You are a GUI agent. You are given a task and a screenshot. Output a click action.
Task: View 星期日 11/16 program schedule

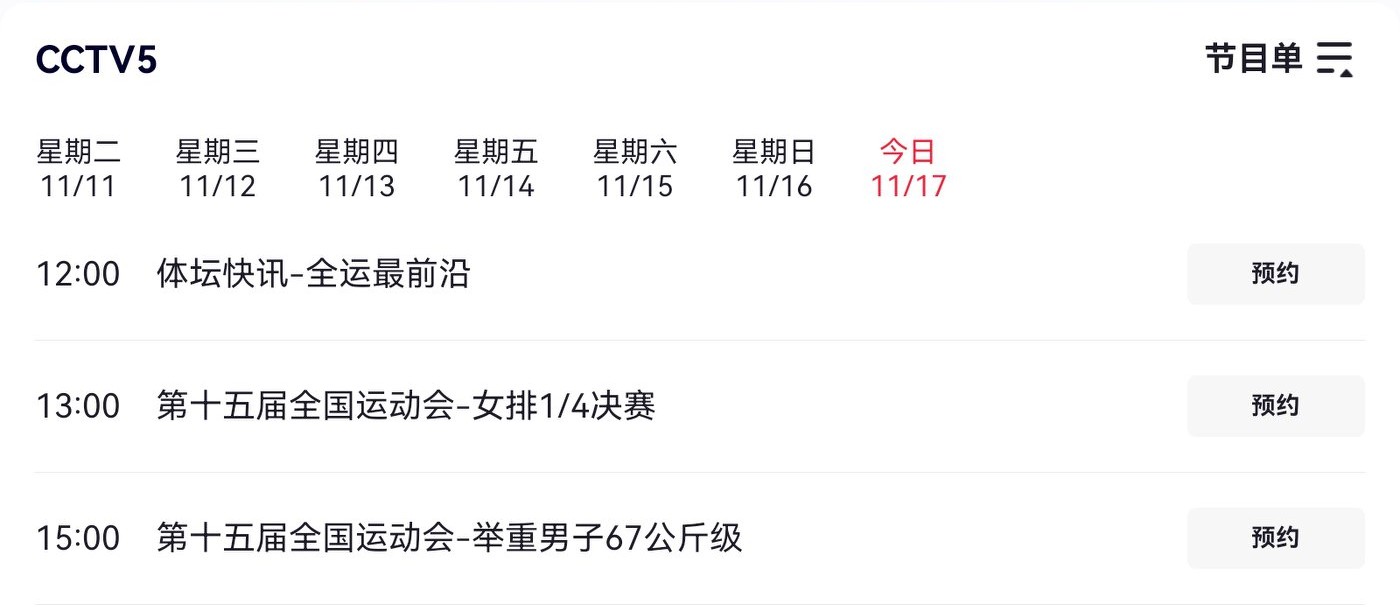point(773,169)
